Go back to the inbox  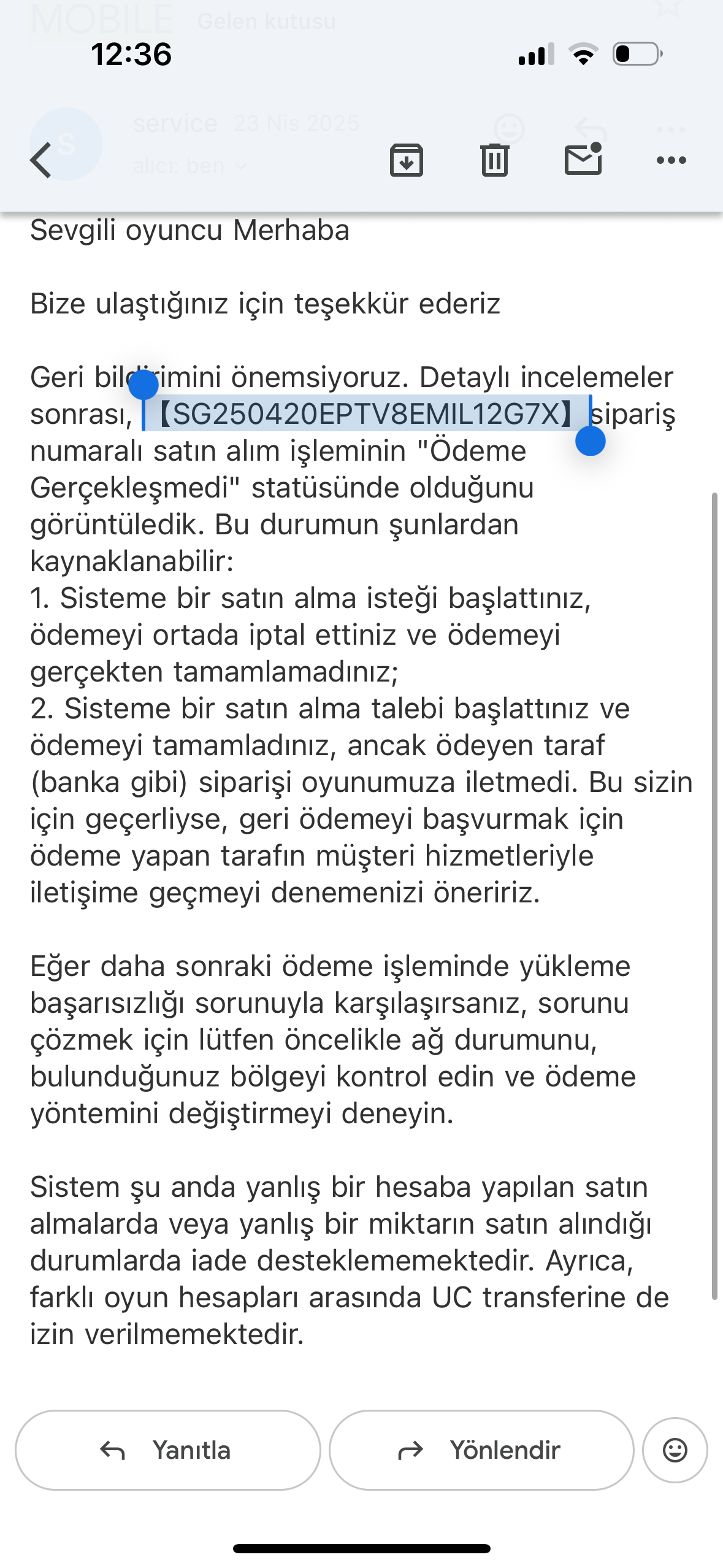41,161
